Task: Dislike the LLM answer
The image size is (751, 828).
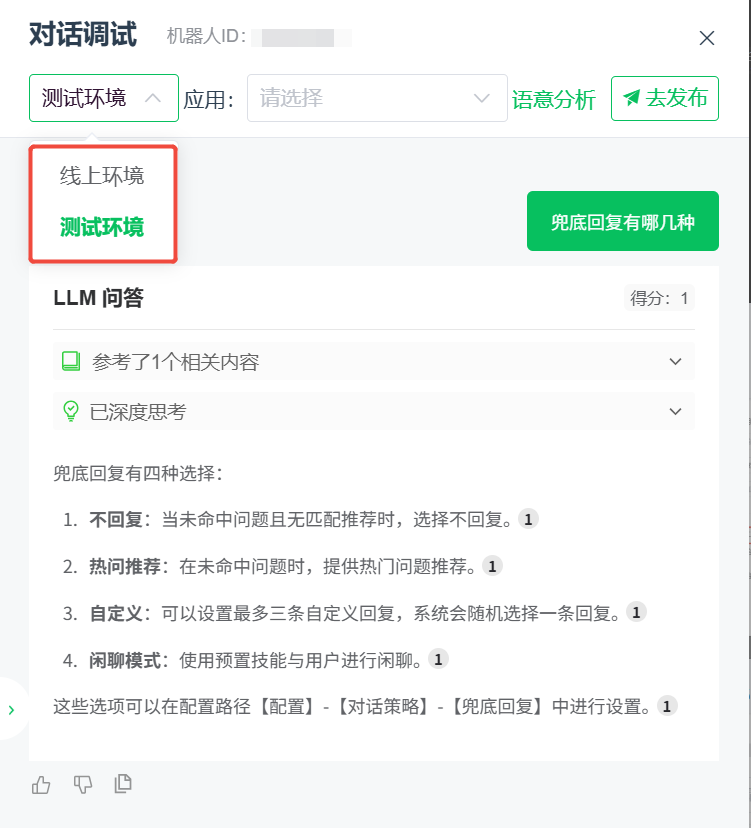Action: (83, 785)
